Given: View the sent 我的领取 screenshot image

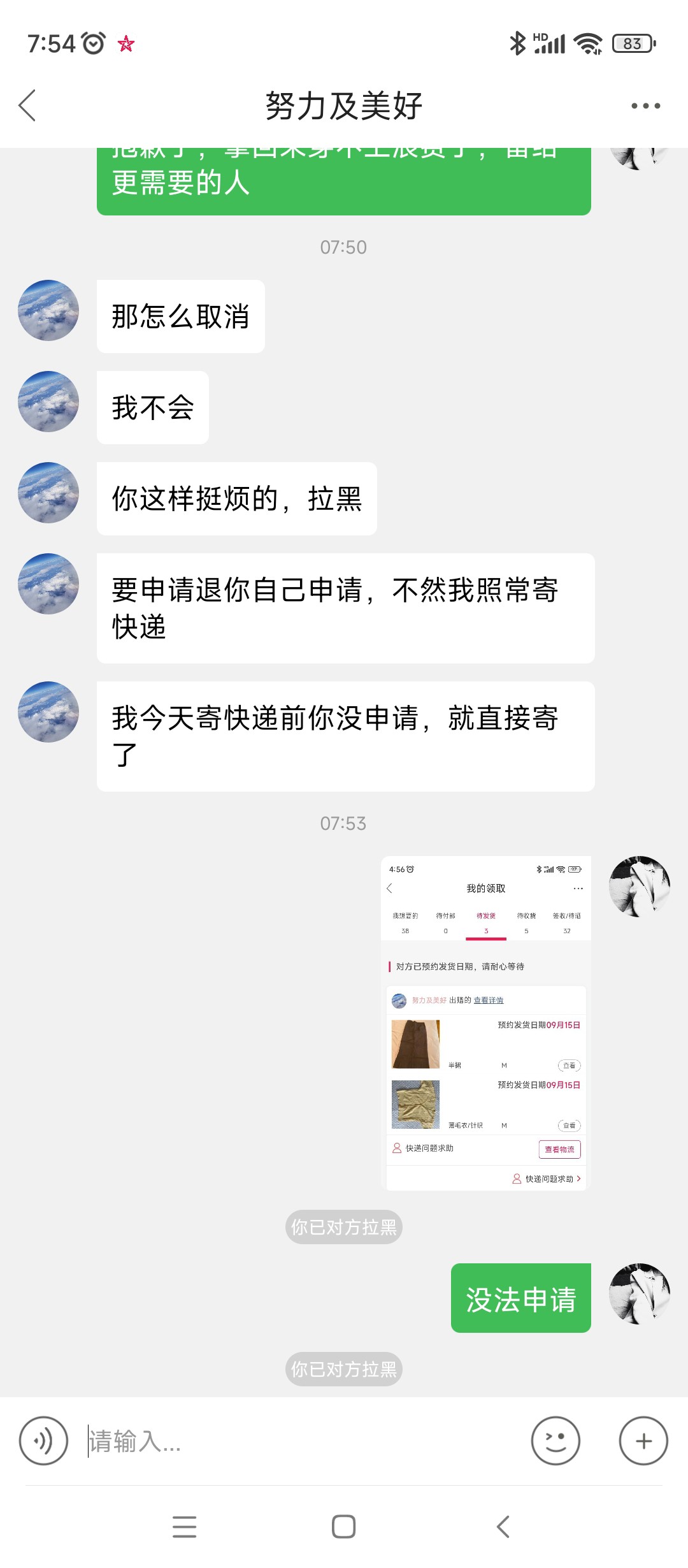Looking at the screenshot, I should click(x=486, y=1023).
